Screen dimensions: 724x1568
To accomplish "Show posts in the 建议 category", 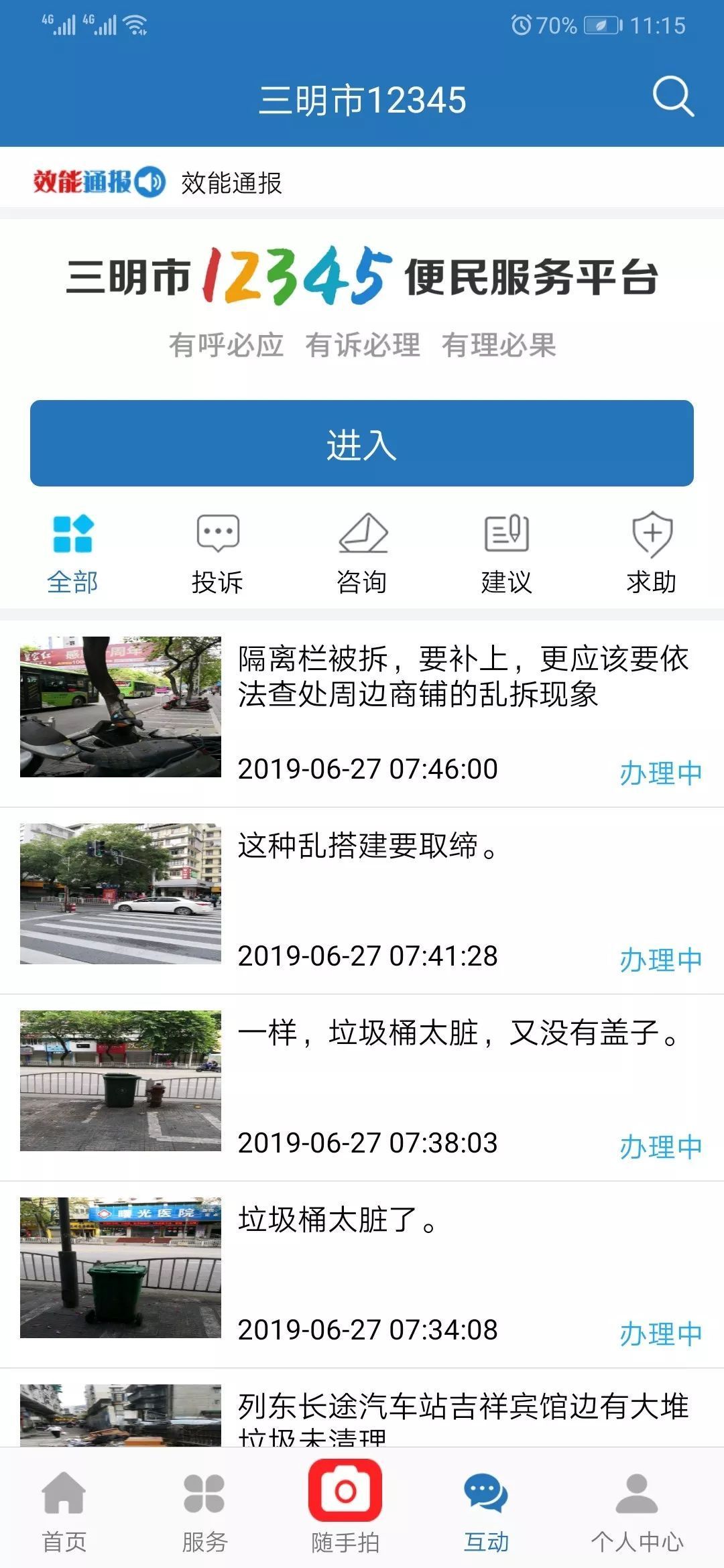I will 507,553.
